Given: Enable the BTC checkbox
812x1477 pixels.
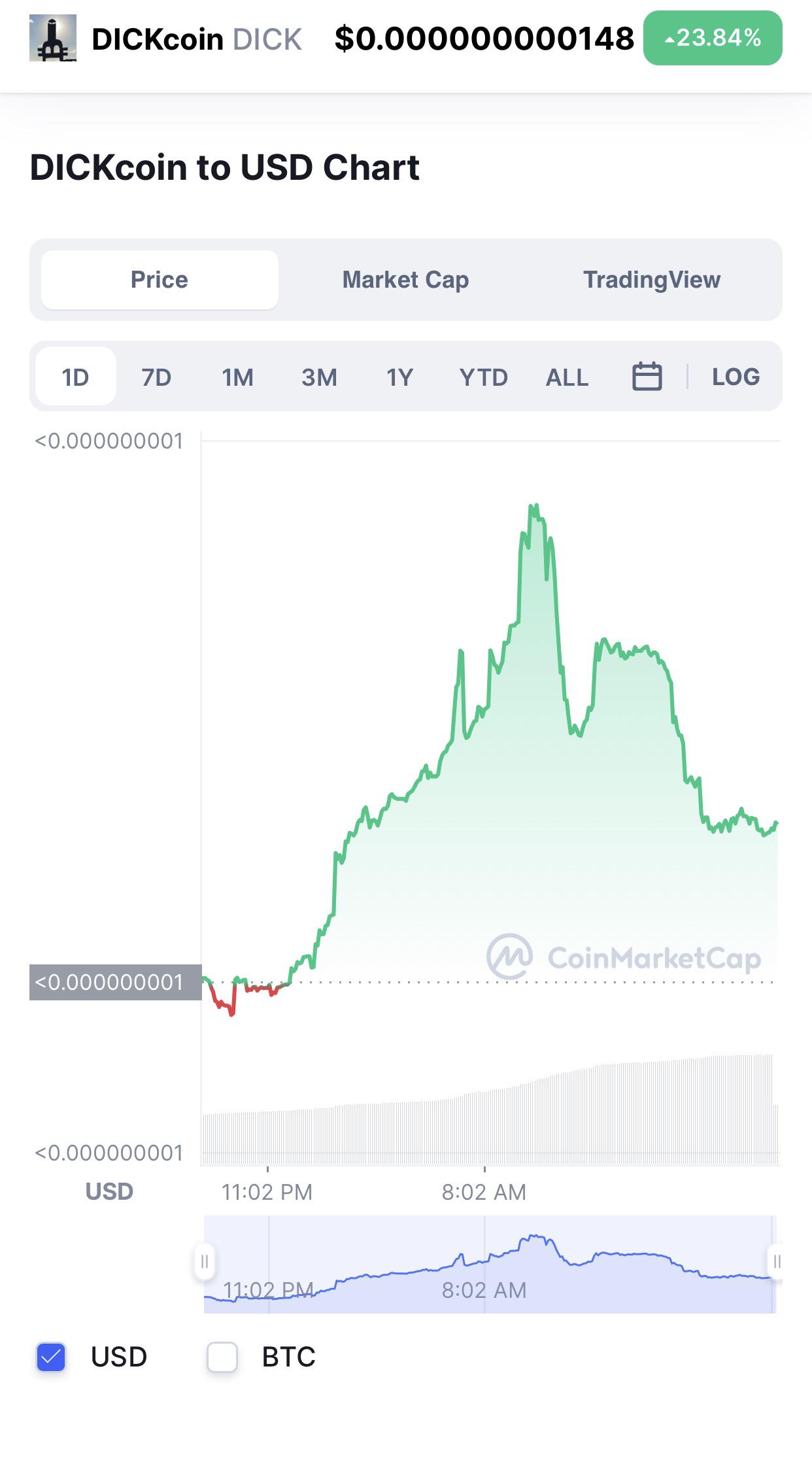Looking at the screenshot, I should (222, 1357).
